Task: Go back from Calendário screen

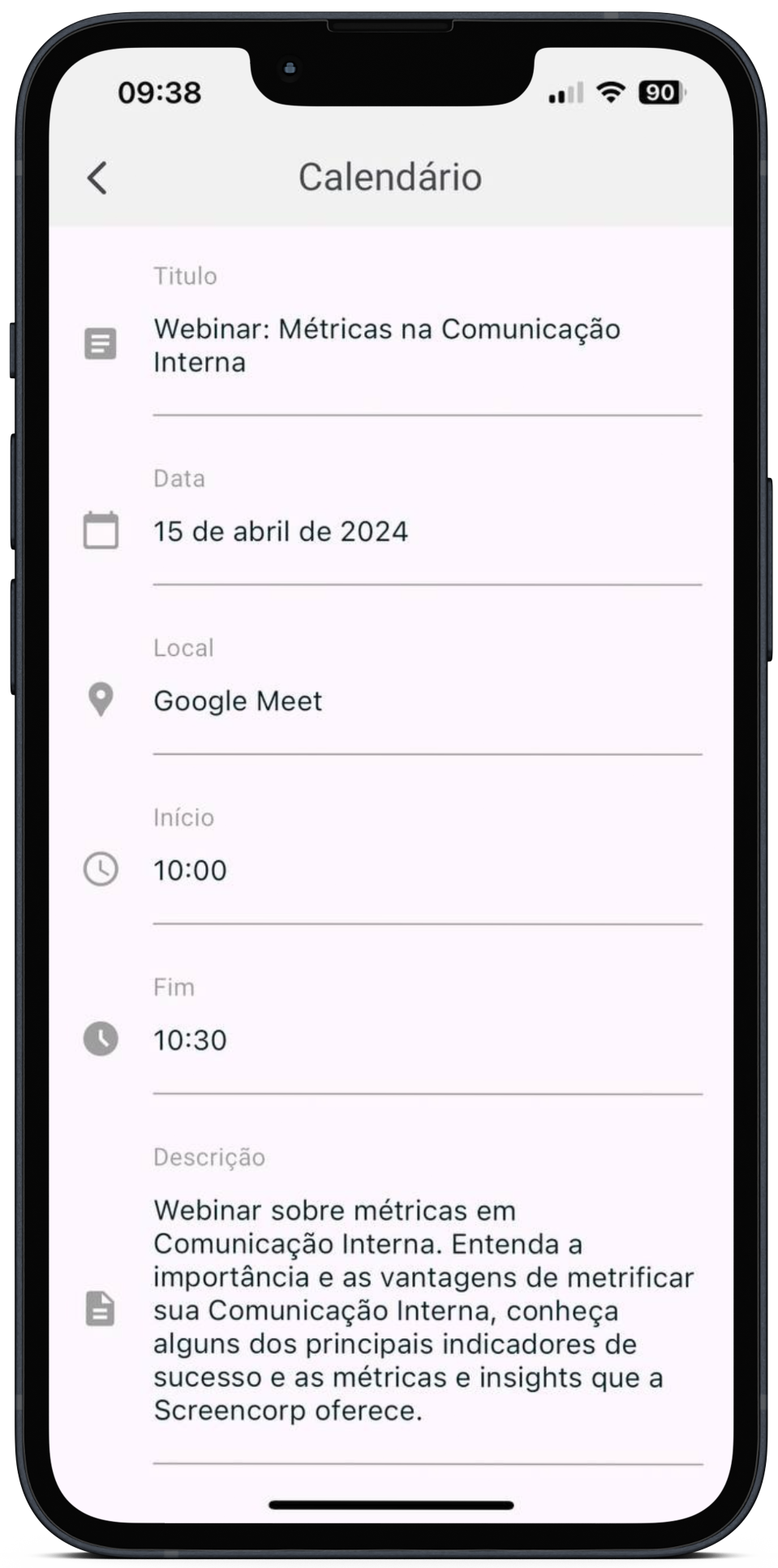Action: (x=97, y=178)
